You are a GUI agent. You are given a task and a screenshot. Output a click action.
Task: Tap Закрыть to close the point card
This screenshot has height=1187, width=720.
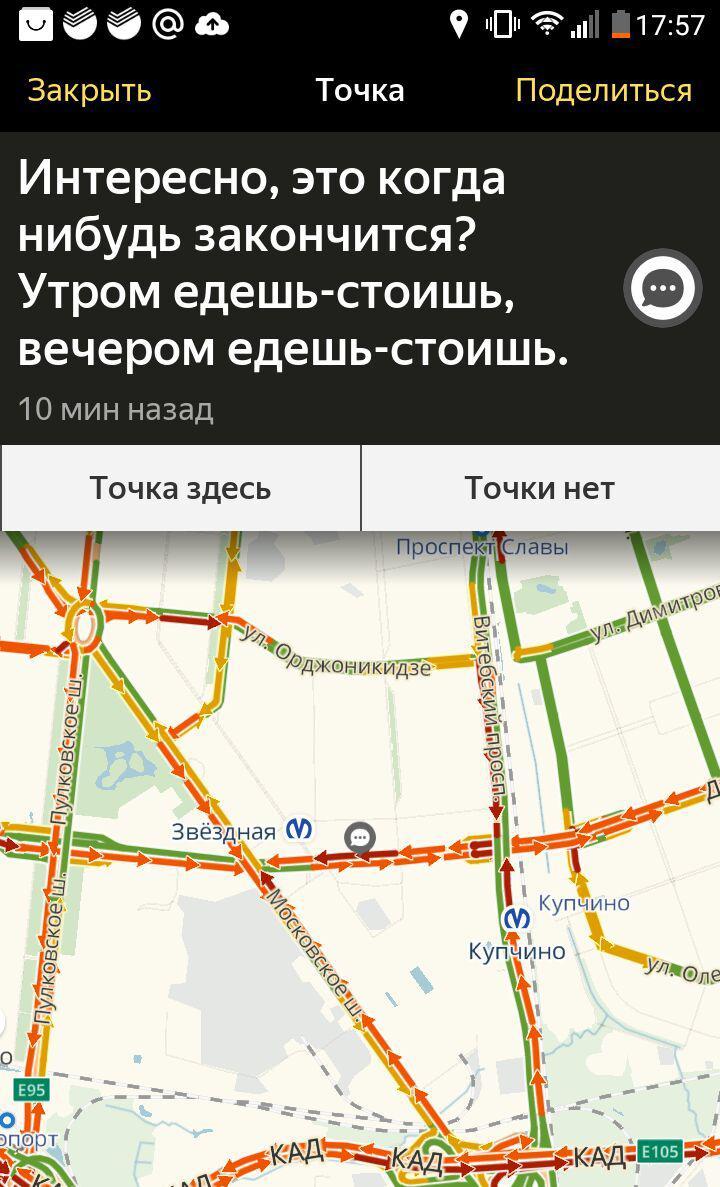pyautogui.click(x=89, y=91)
